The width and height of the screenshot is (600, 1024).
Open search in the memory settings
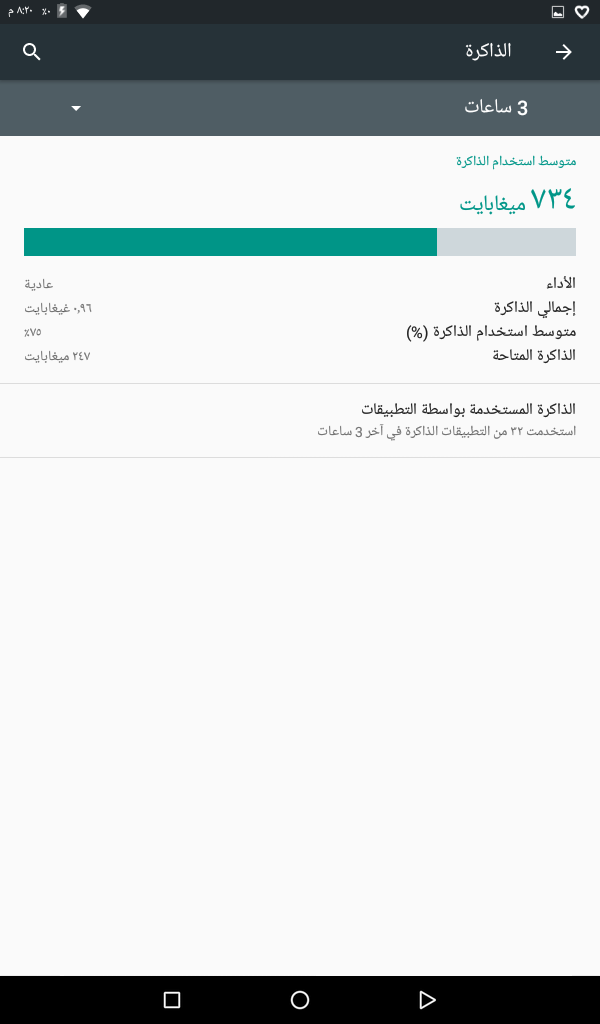[32, 52]
